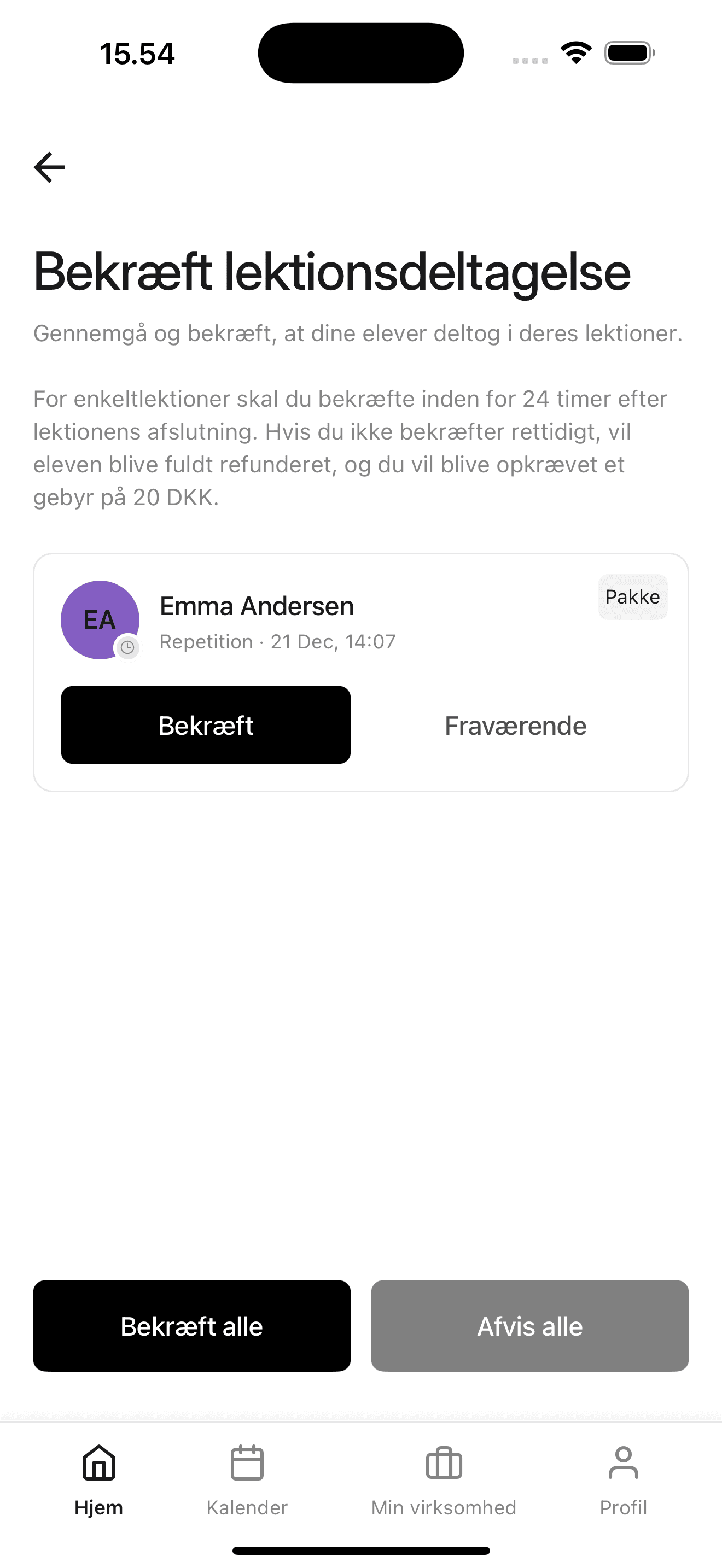Tap the back arrow
This screenshot has width=722, height=1568.
[x=49, y=166]
